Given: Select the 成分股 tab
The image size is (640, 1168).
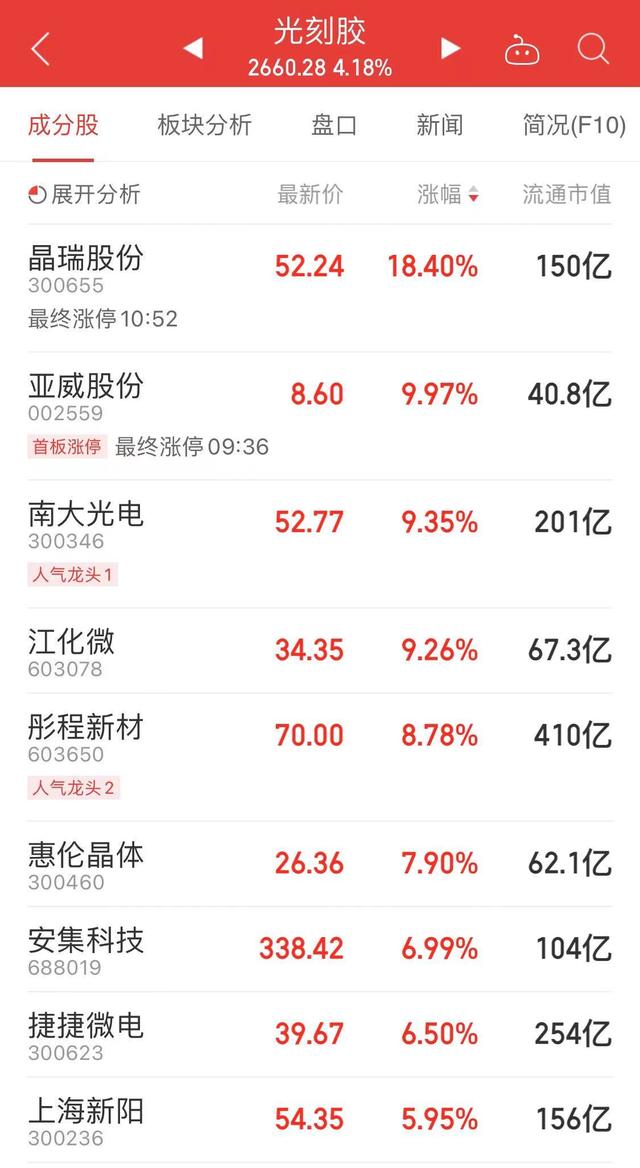Looking at the screenshot, I should 63,125.
